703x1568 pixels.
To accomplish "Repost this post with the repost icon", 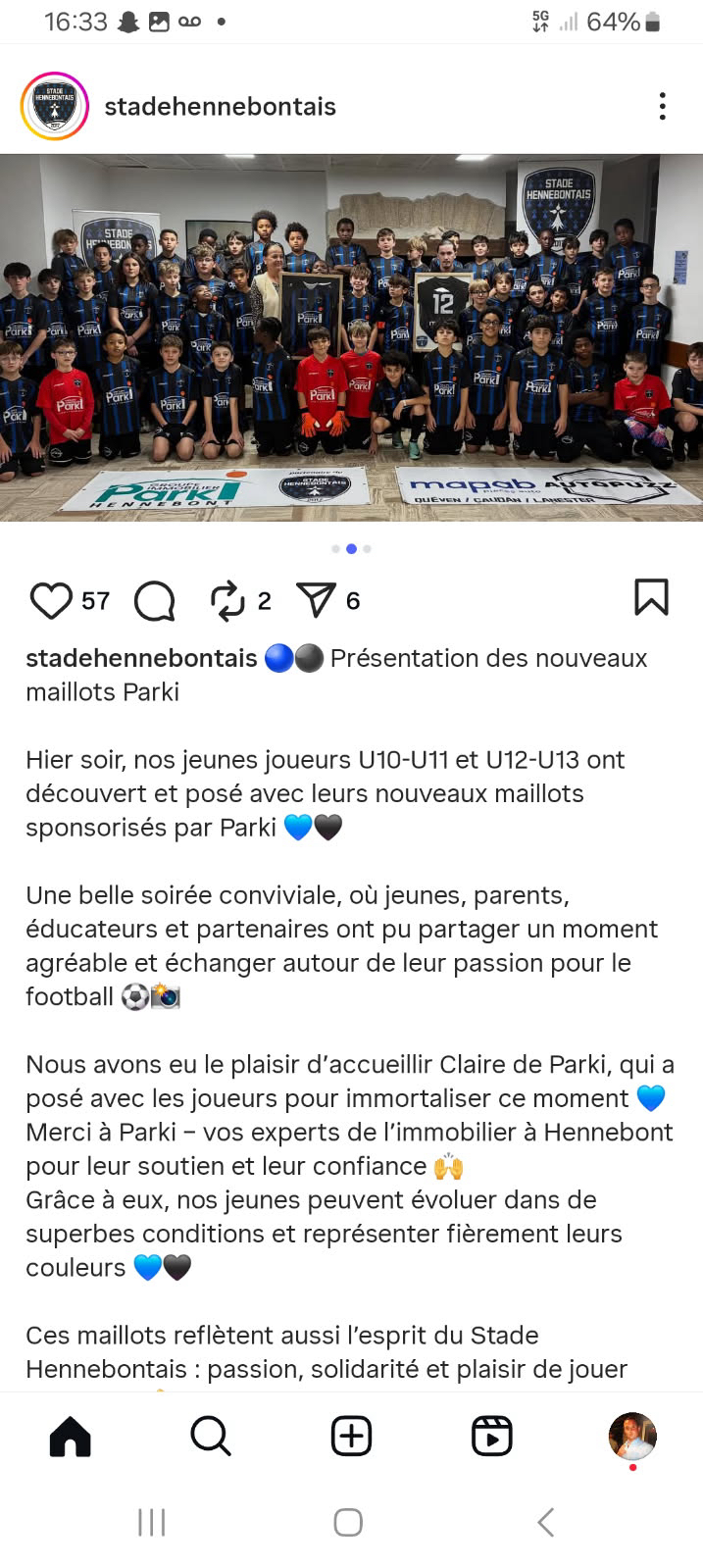I will (x=227, y=600).
